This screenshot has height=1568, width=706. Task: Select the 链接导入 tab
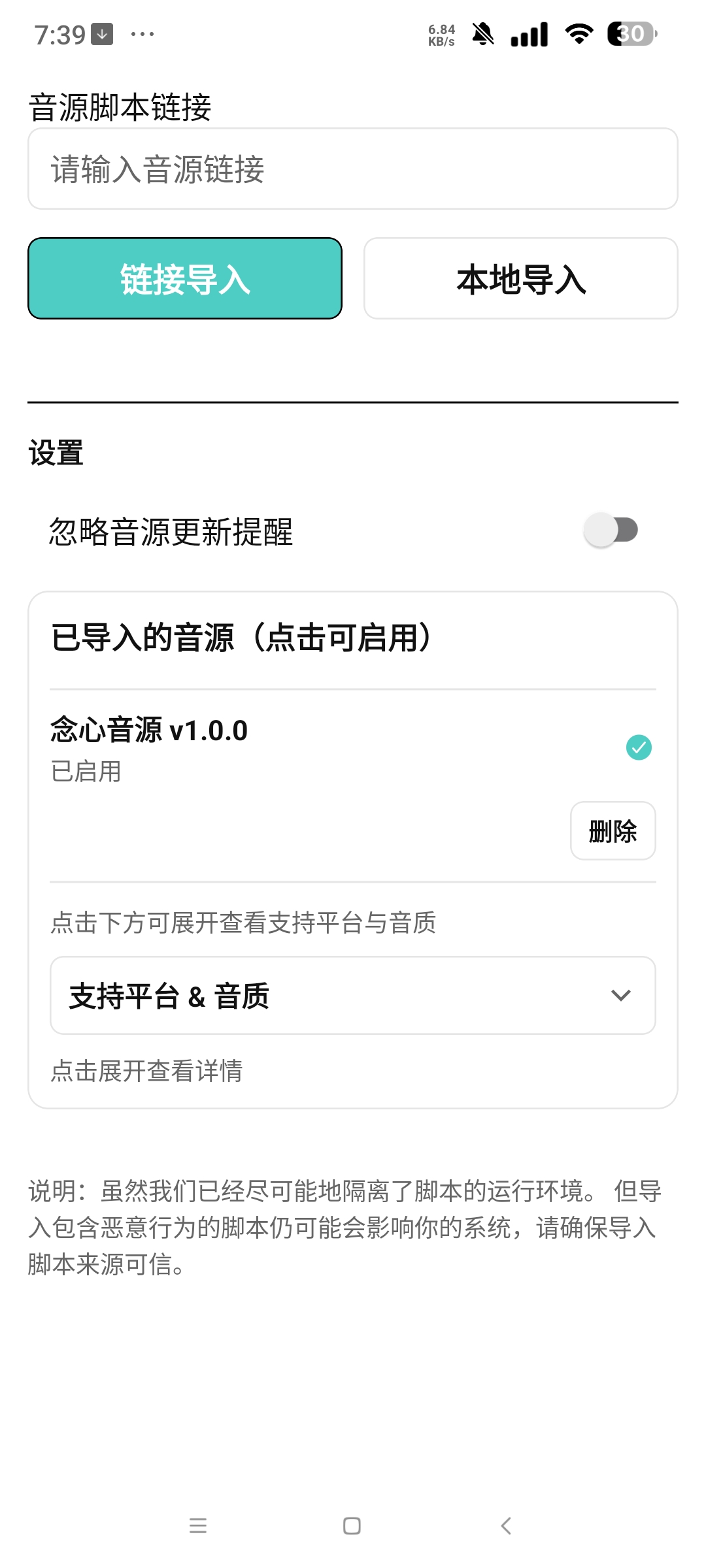tap(184, 278)
